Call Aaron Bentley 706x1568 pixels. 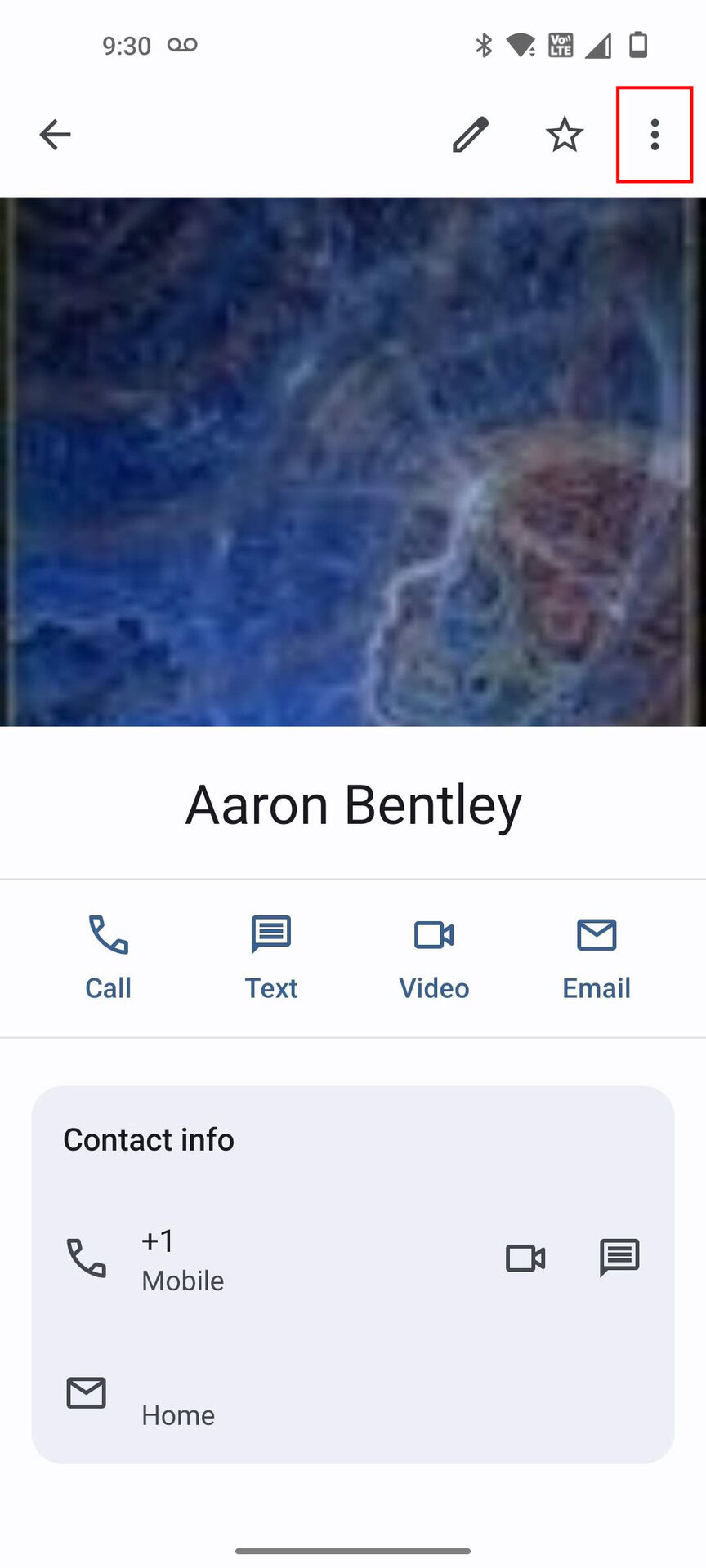[108, 957]
